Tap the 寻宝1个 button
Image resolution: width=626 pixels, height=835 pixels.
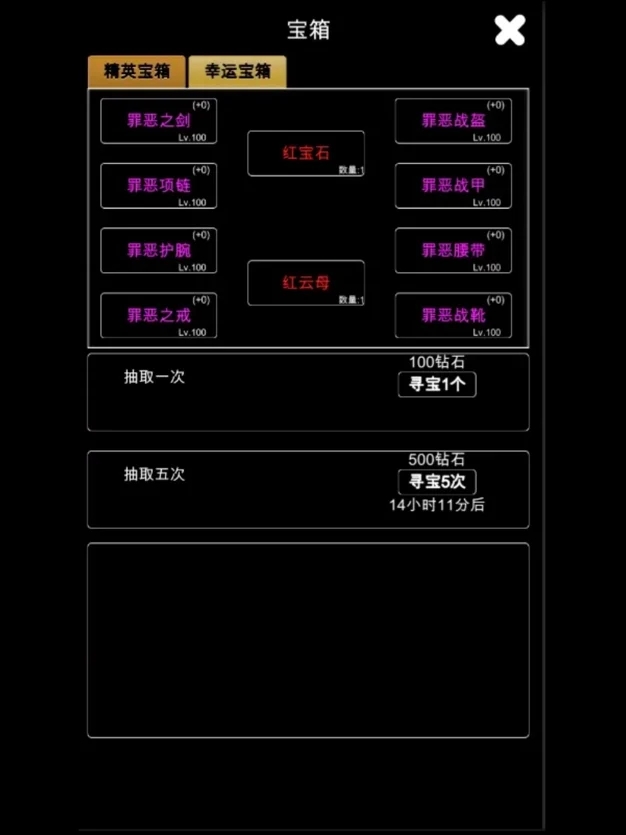(437, 385)
